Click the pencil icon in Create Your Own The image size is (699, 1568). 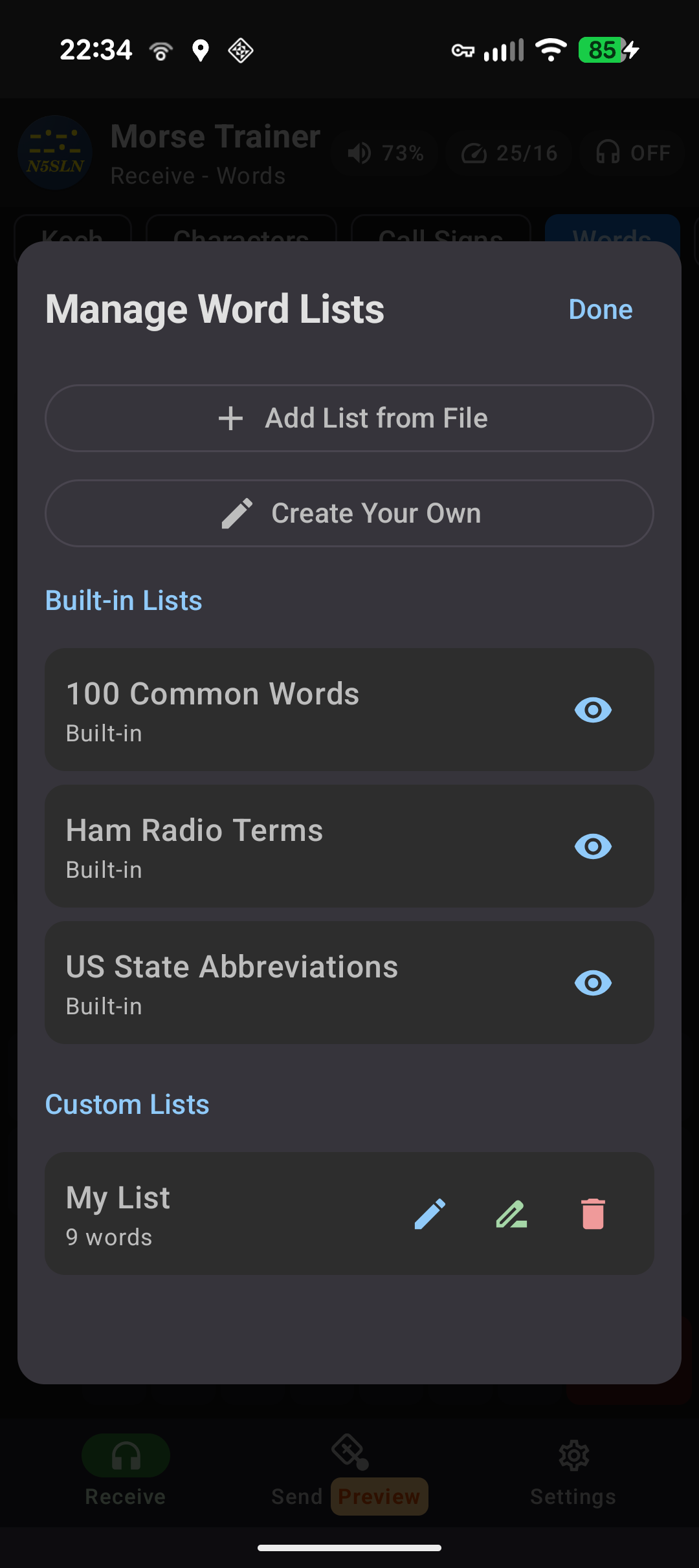click(x=236, y=512)
